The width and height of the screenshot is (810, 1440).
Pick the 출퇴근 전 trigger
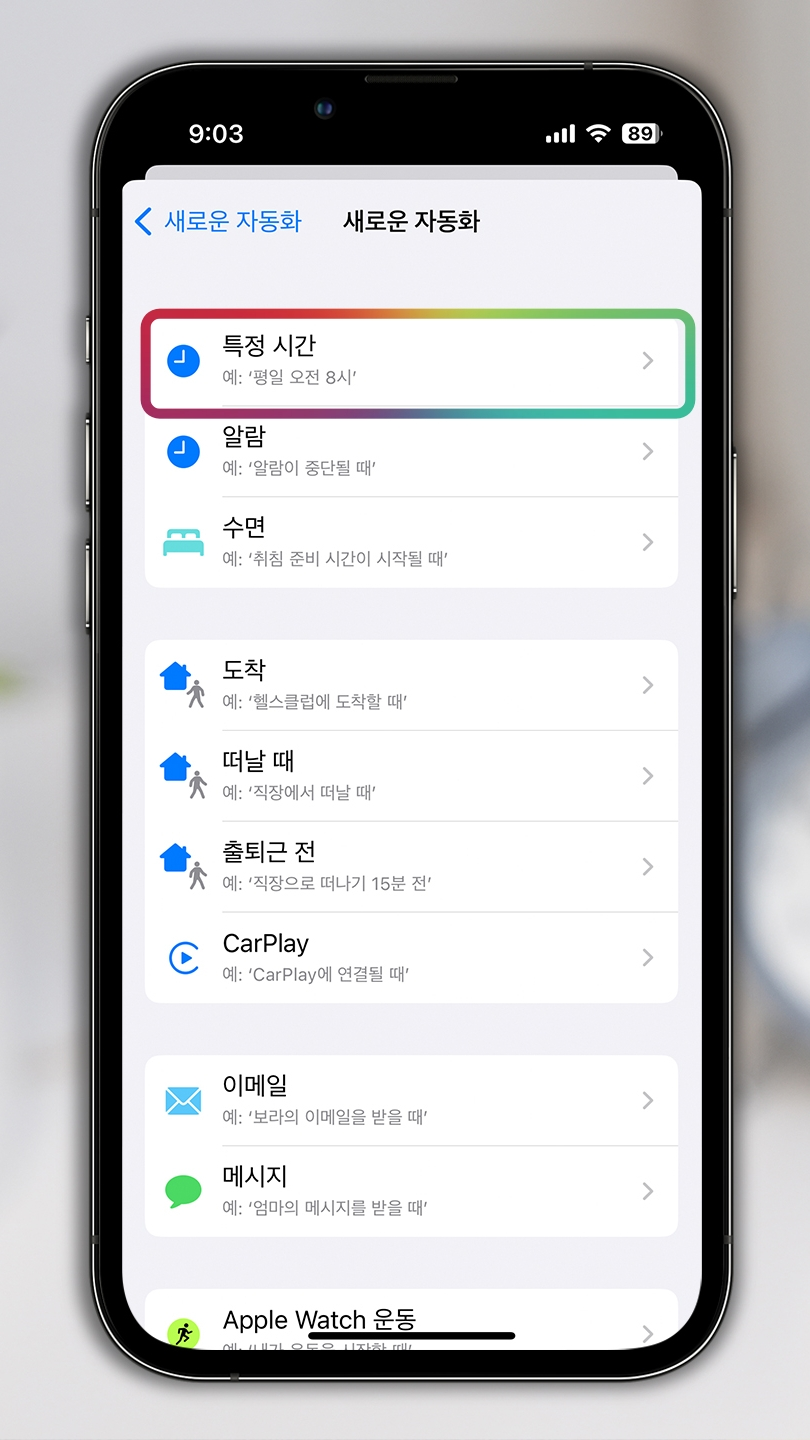tap(411, 867)
